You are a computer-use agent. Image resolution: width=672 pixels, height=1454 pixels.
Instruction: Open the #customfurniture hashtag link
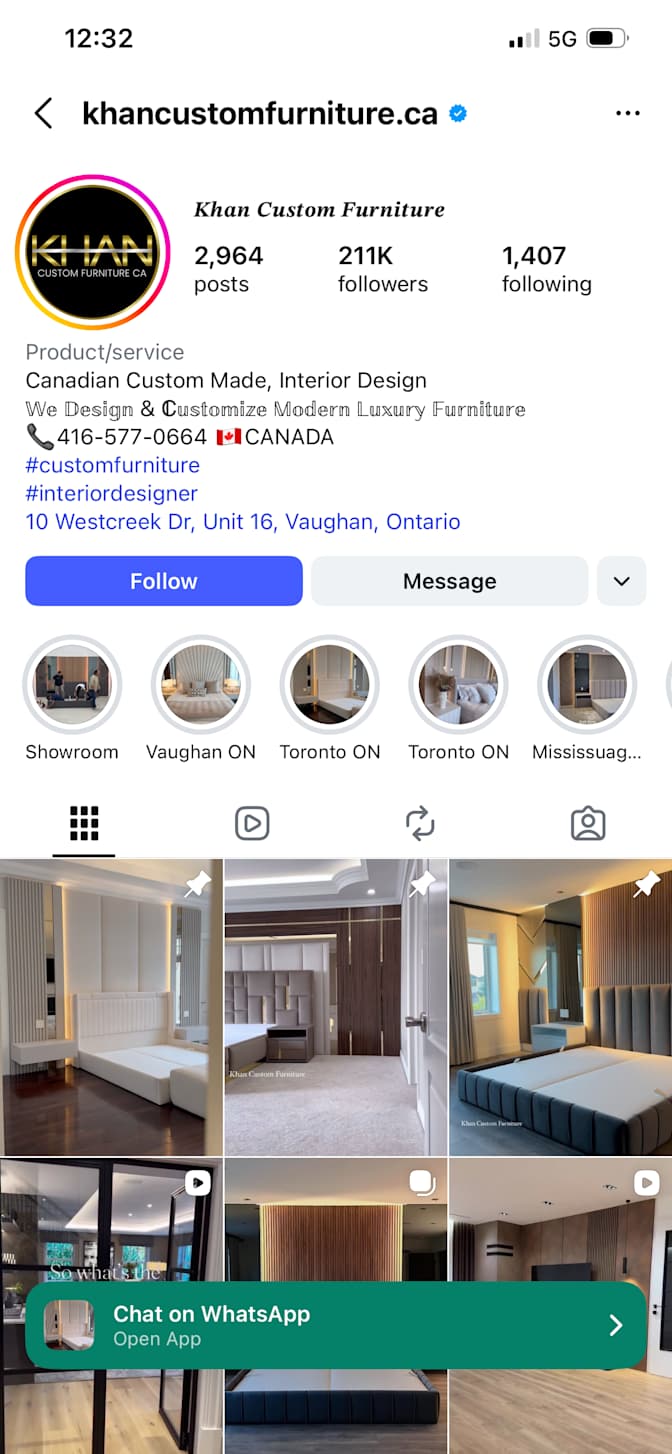point(112,465)
